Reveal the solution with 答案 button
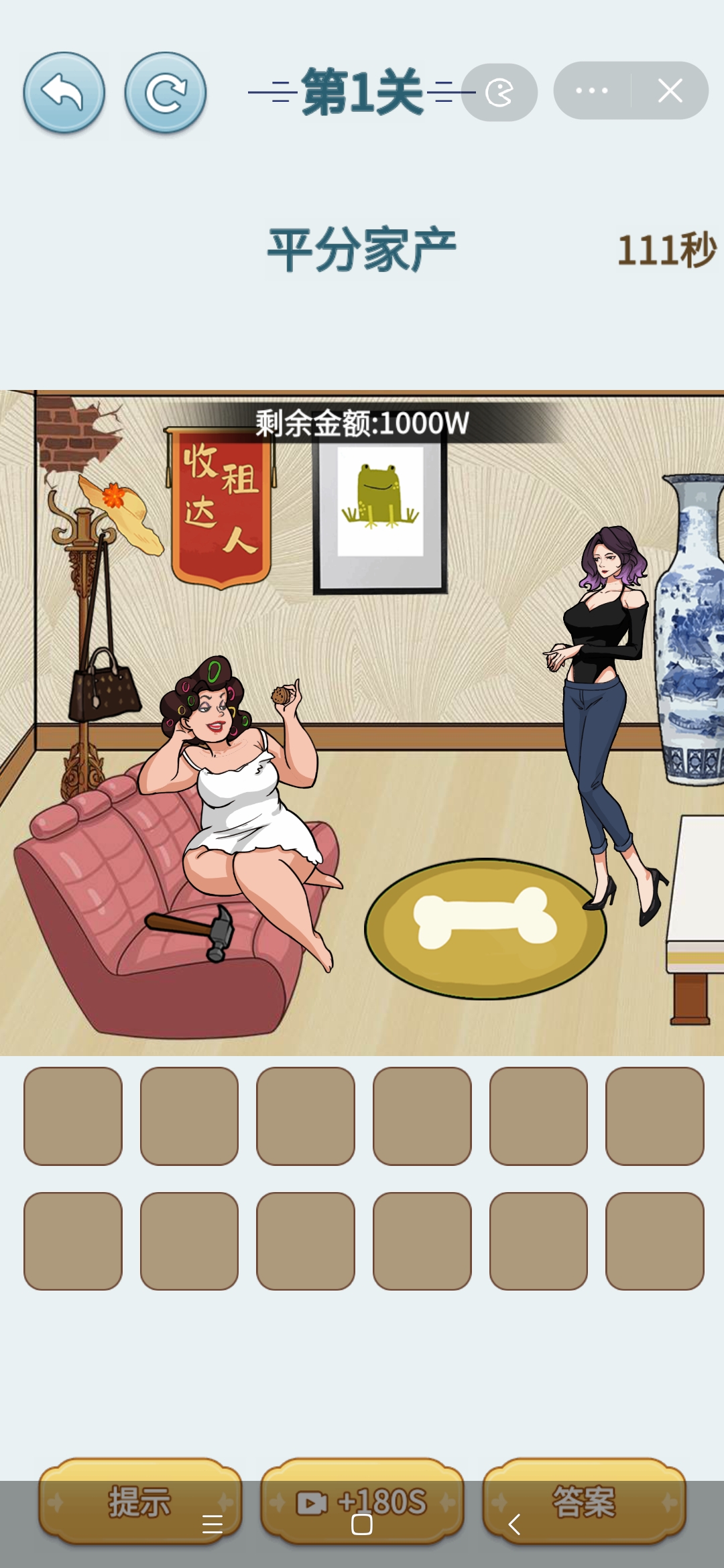Screen dimensions: 724x1568 (584, 1501)
